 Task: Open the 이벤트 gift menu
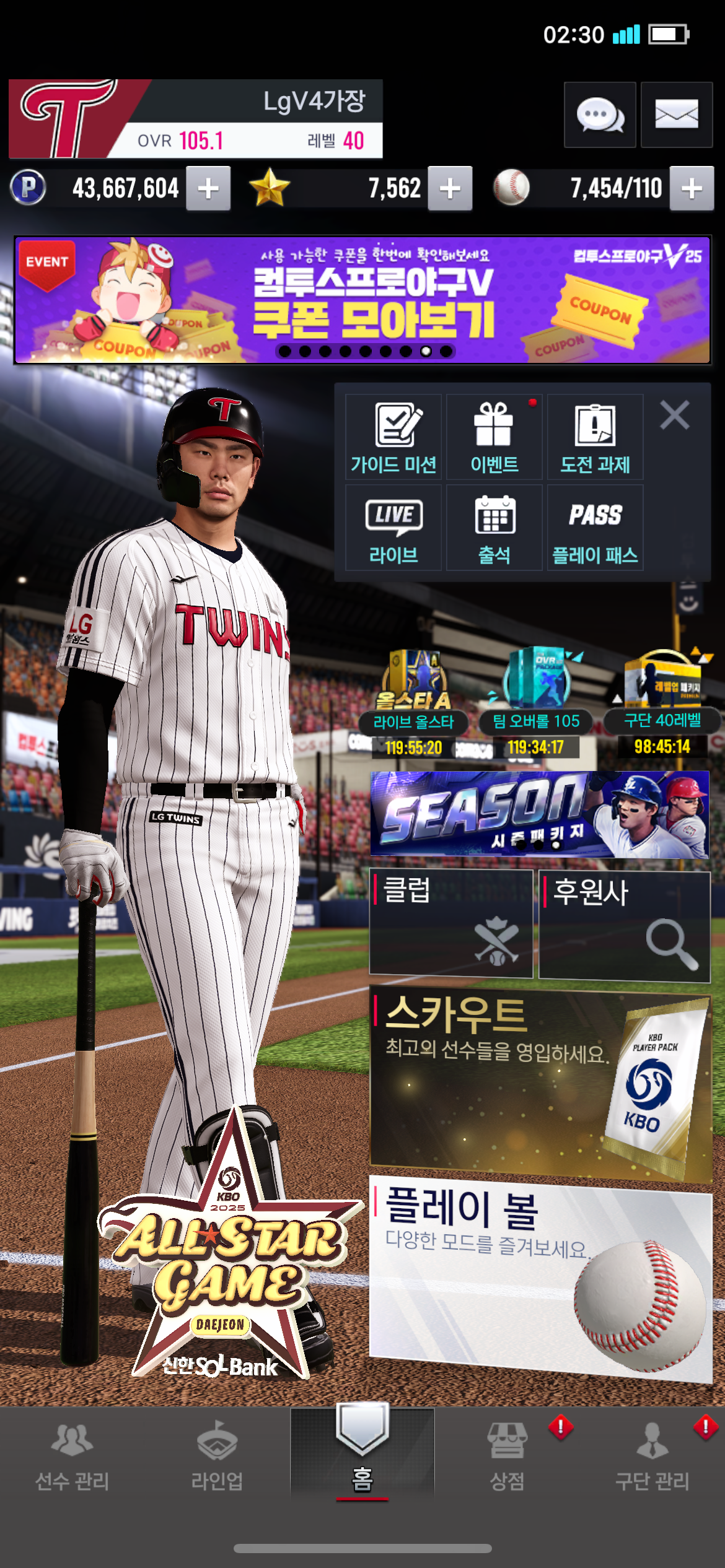tap(494, 437)
